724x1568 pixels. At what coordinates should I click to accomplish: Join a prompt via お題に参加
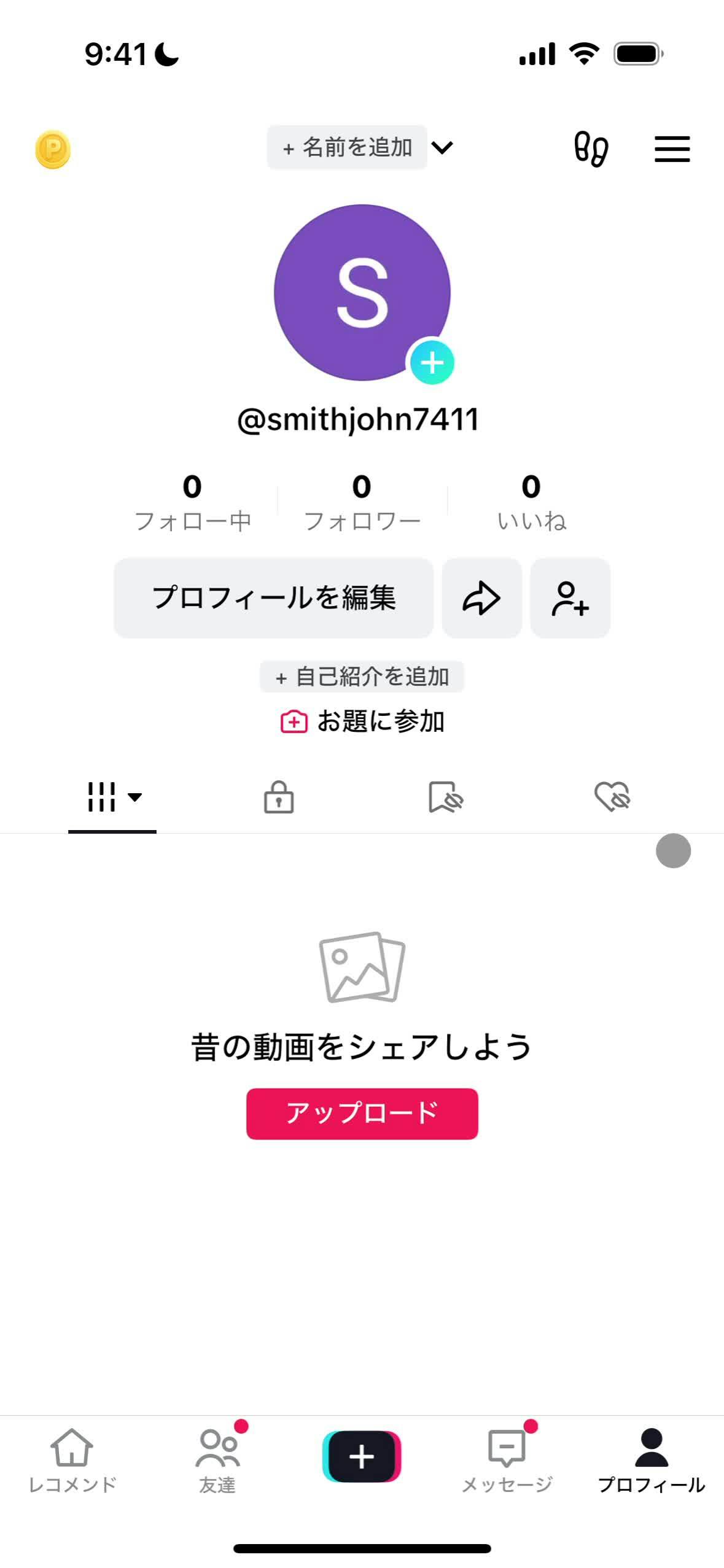[362, 721]
